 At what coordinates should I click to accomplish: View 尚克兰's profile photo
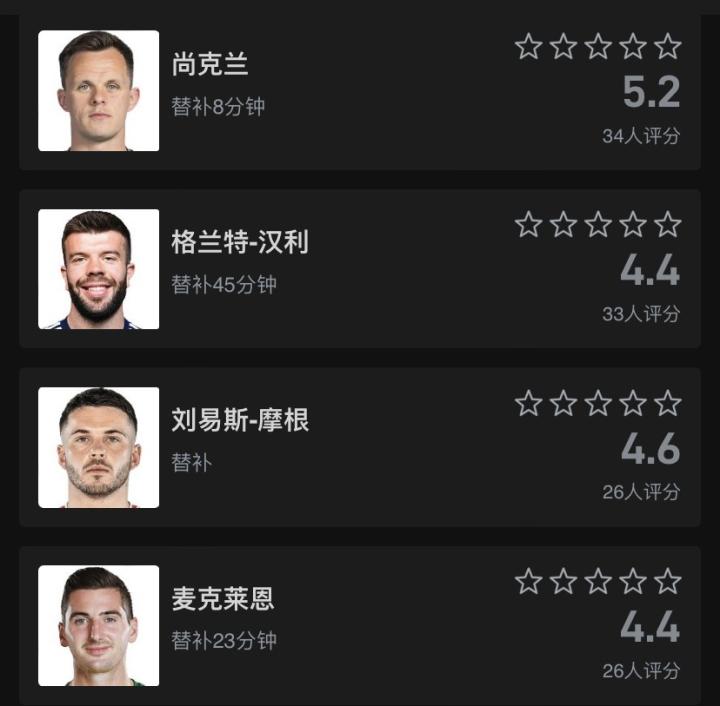[x=98, y=90]
